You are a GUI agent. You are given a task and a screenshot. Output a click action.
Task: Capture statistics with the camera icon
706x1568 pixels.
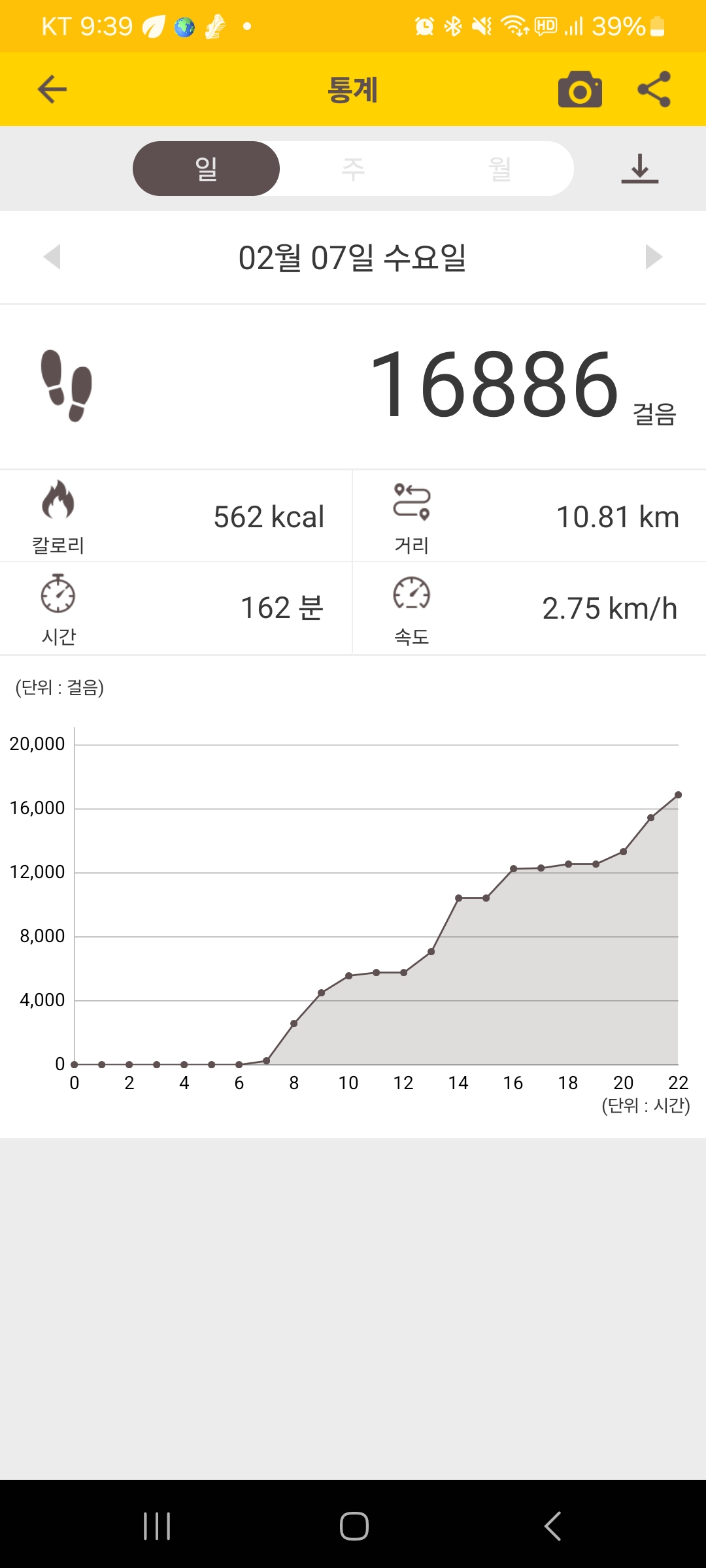pyautogui.click(x=580, y=90)
